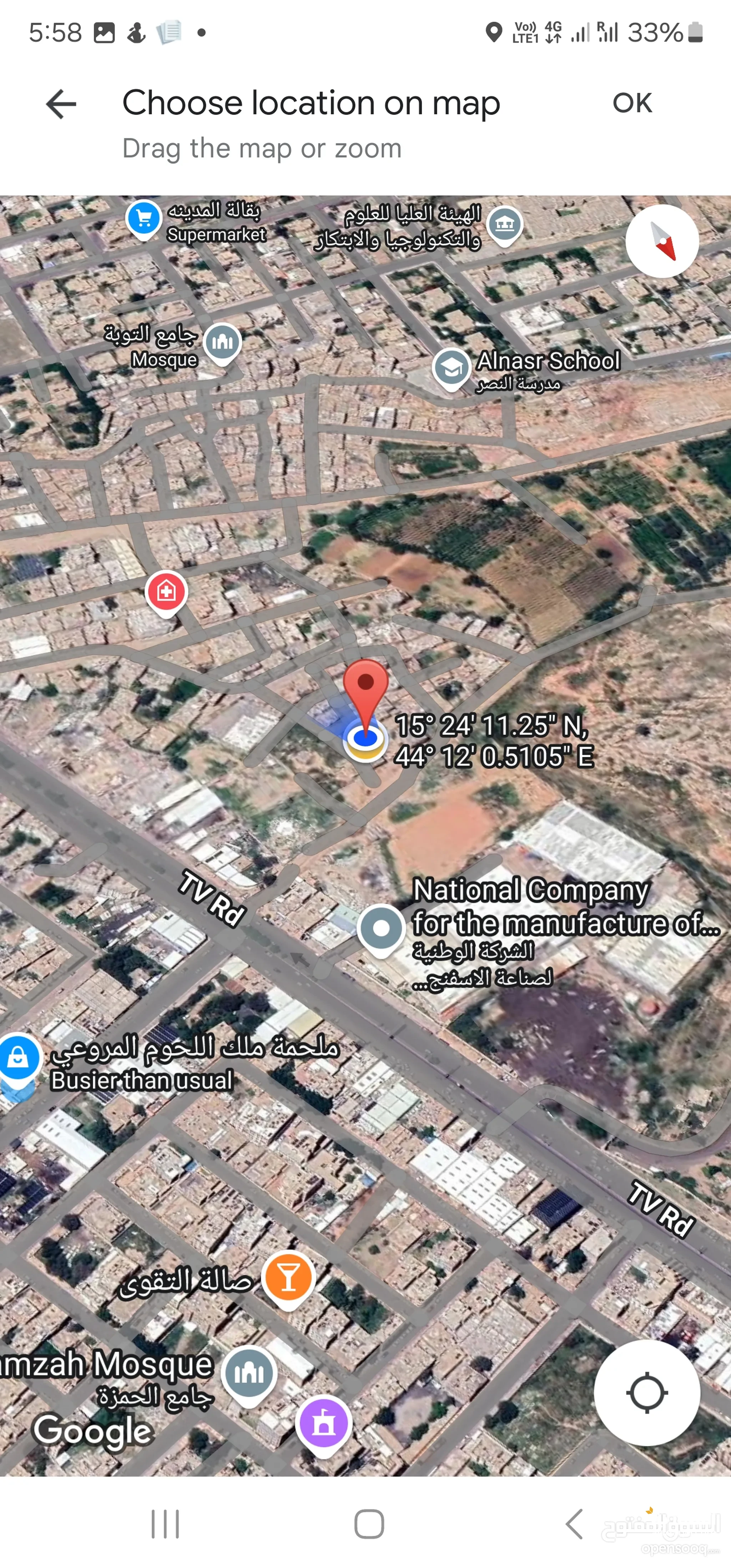Open the Alnasr School place marker
Viewport: 731px width, 1568px height.
tap(451, 368)
